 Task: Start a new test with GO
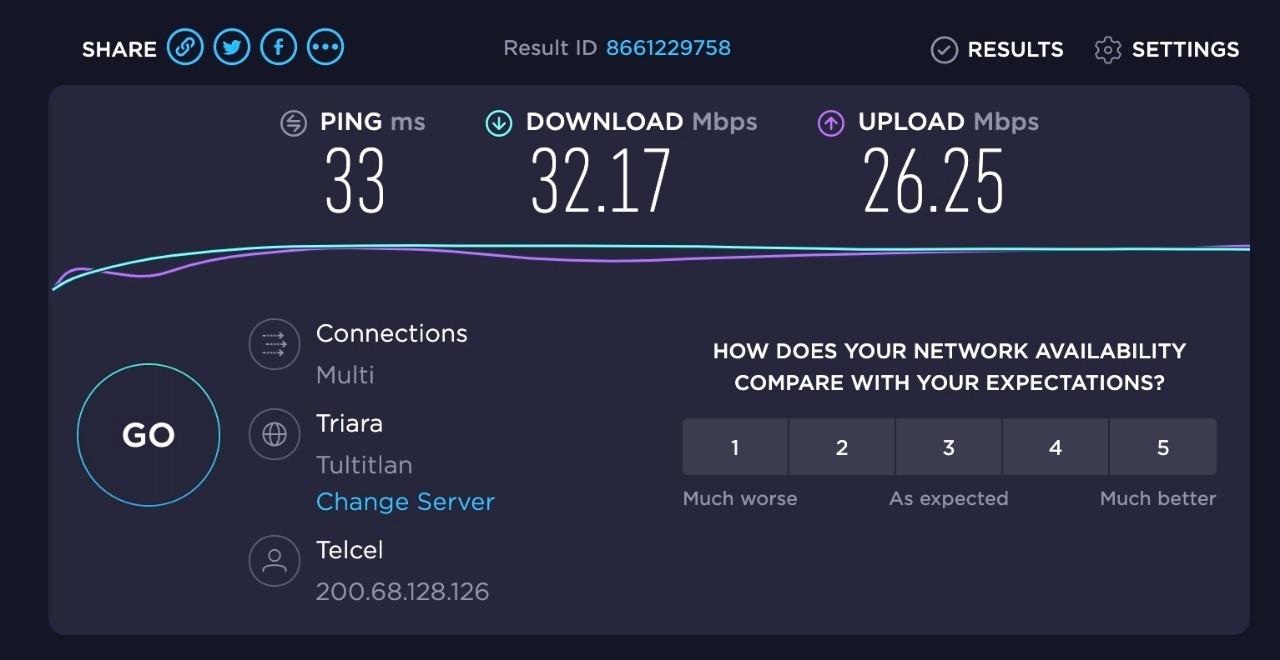[x=148, y=435]
